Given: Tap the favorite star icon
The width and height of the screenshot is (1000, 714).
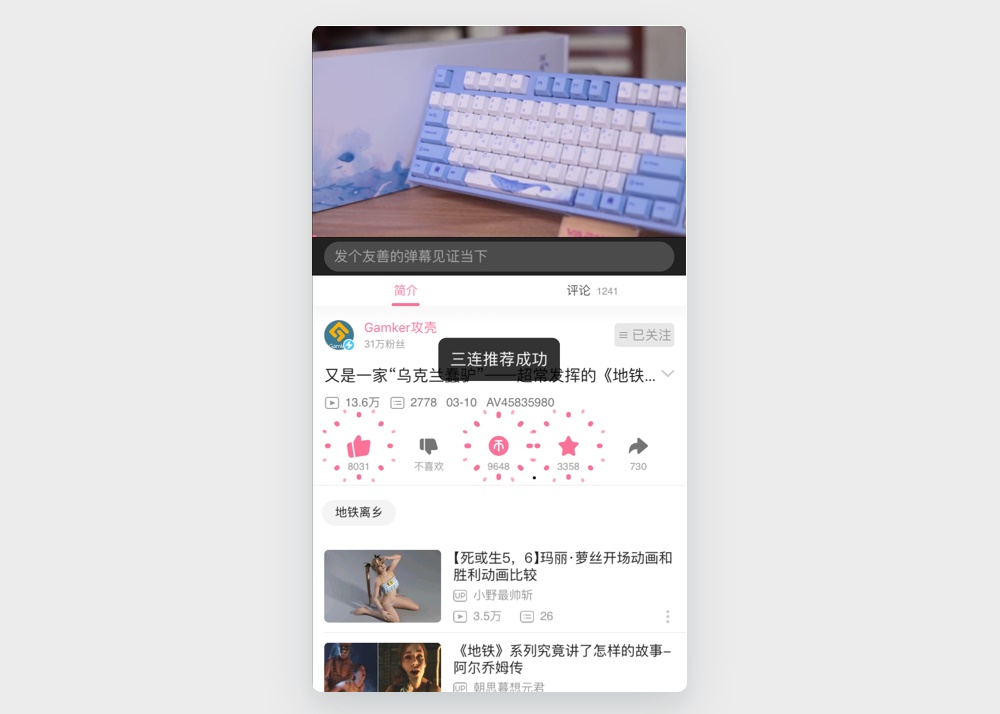Looking at the screenshot, I should [568, 446].
